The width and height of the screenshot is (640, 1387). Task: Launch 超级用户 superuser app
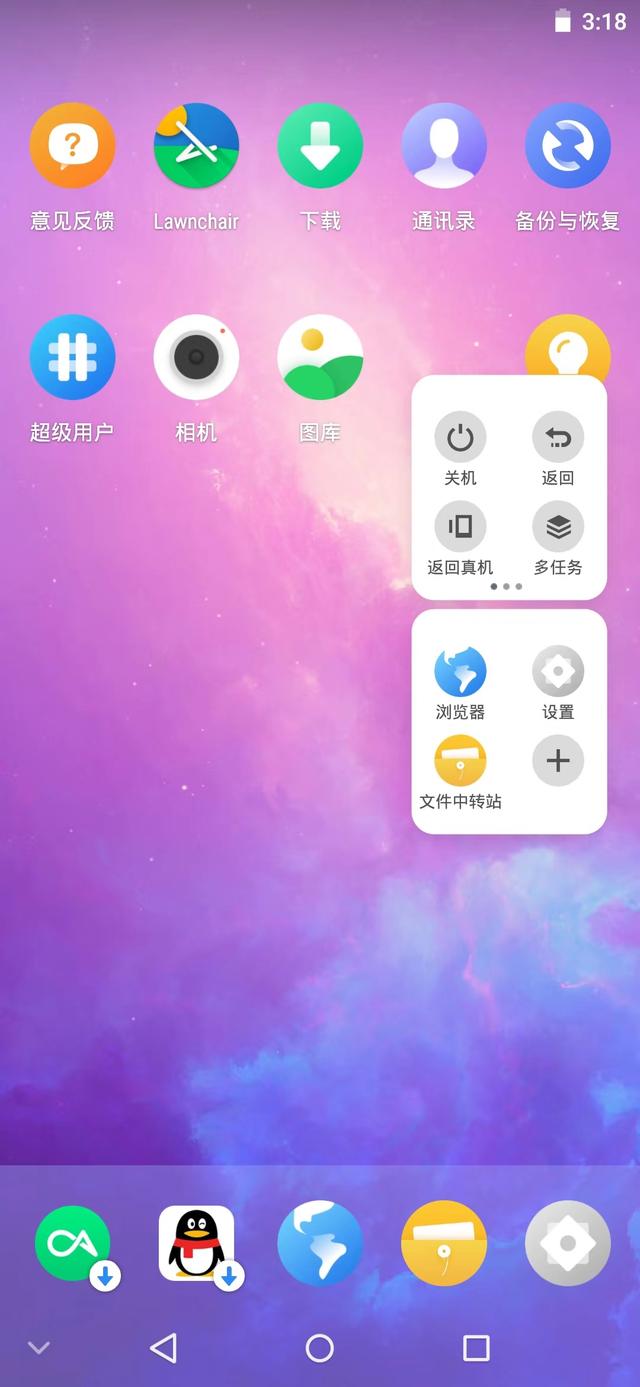click(72, 357)
